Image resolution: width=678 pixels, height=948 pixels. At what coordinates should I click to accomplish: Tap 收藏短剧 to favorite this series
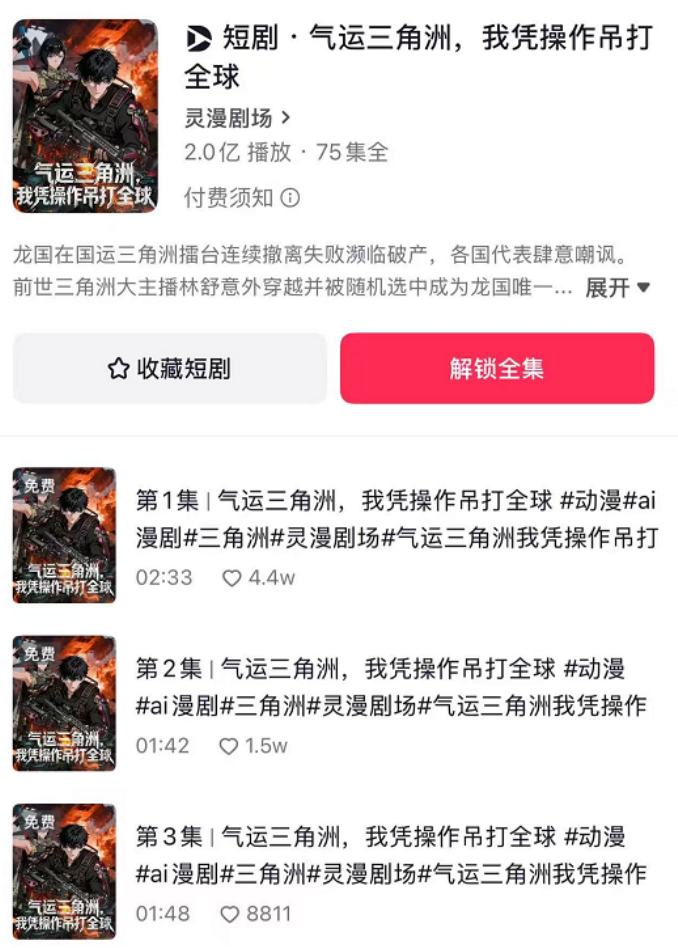[x=169, y=368]
